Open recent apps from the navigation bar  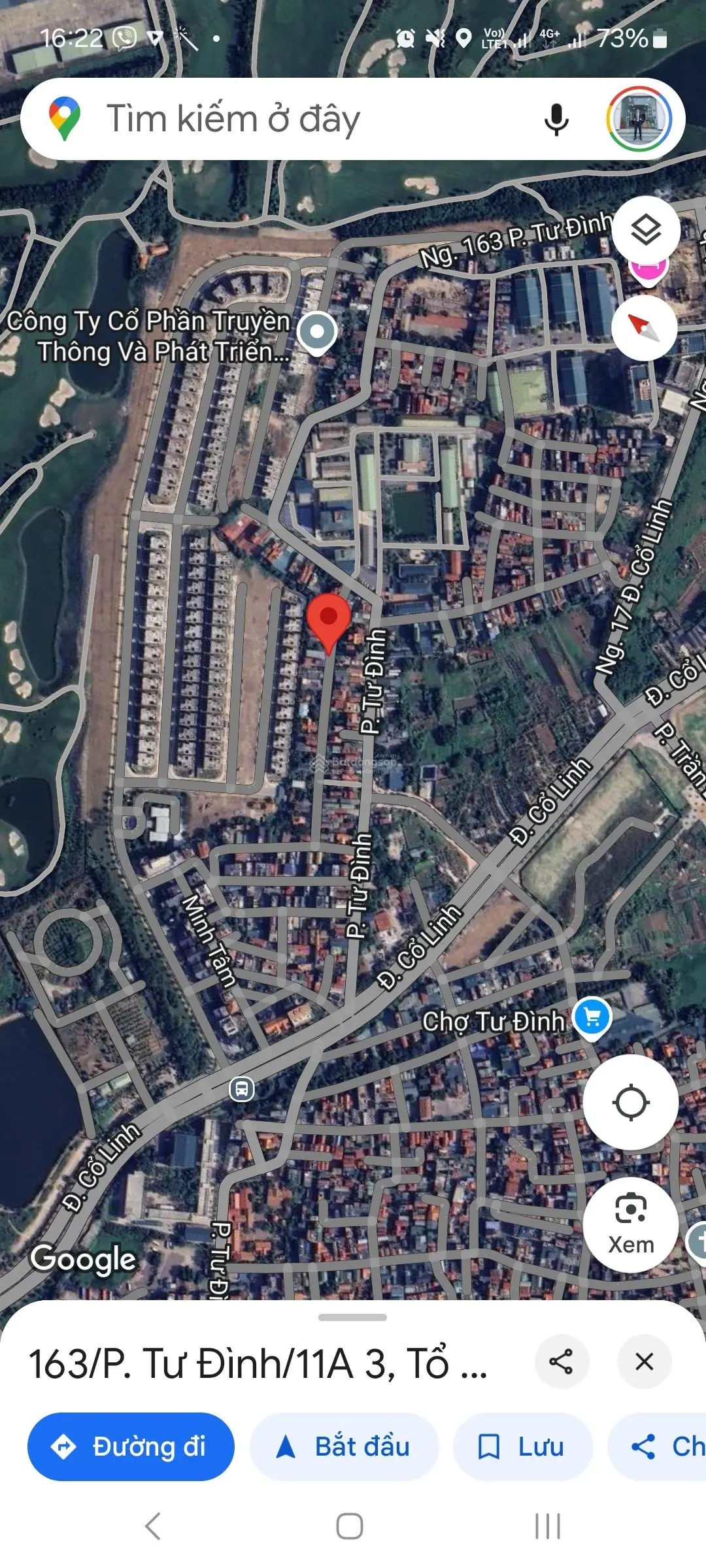[548, 1526]
